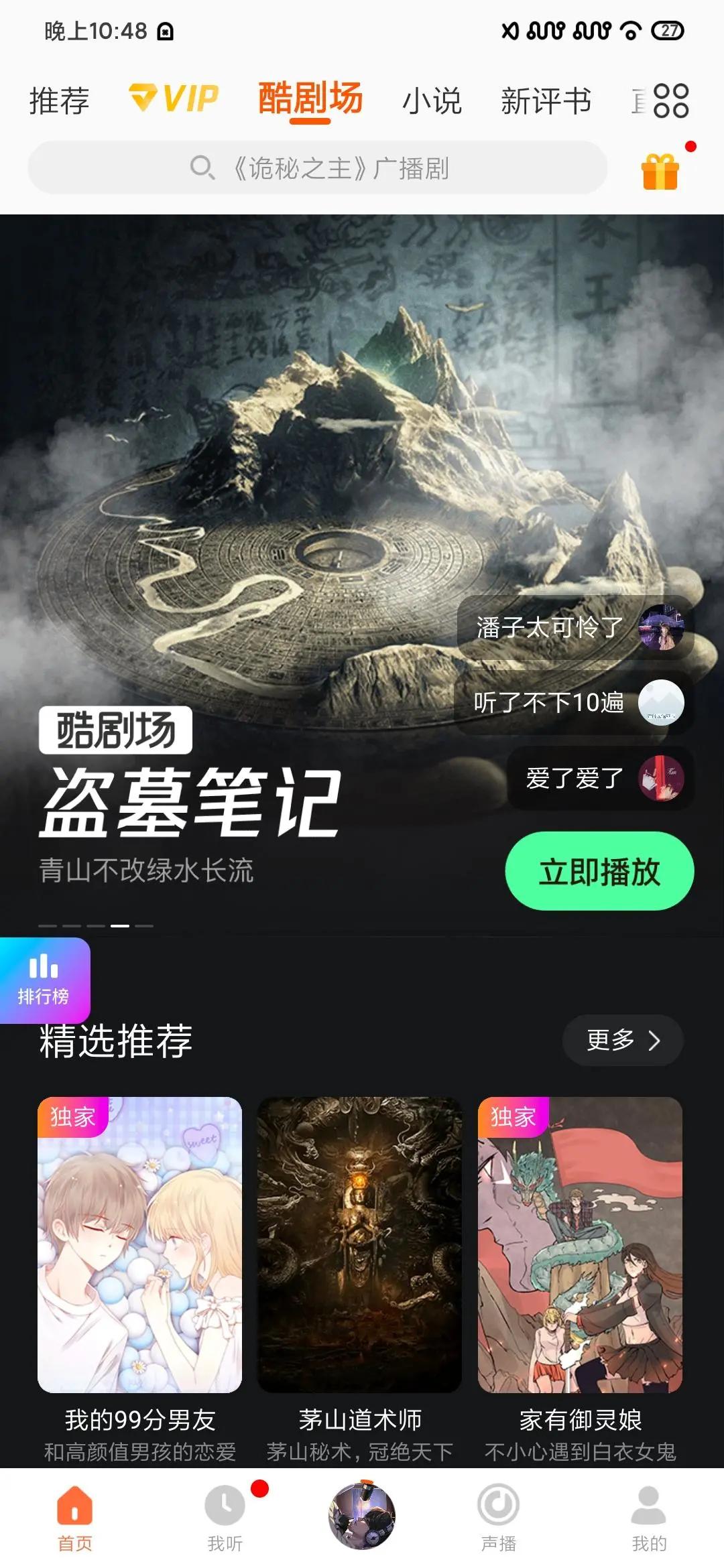Tap 更多 next to 精选推荐

(623, 1040)
